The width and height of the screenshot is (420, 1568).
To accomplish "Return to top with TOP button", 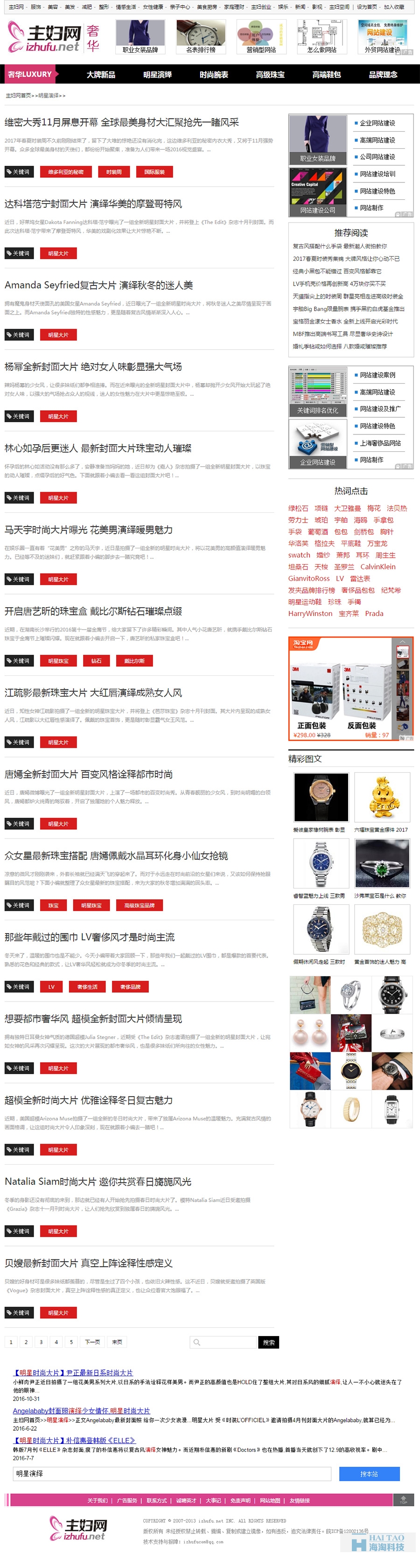I will [x=403, y=1500].
